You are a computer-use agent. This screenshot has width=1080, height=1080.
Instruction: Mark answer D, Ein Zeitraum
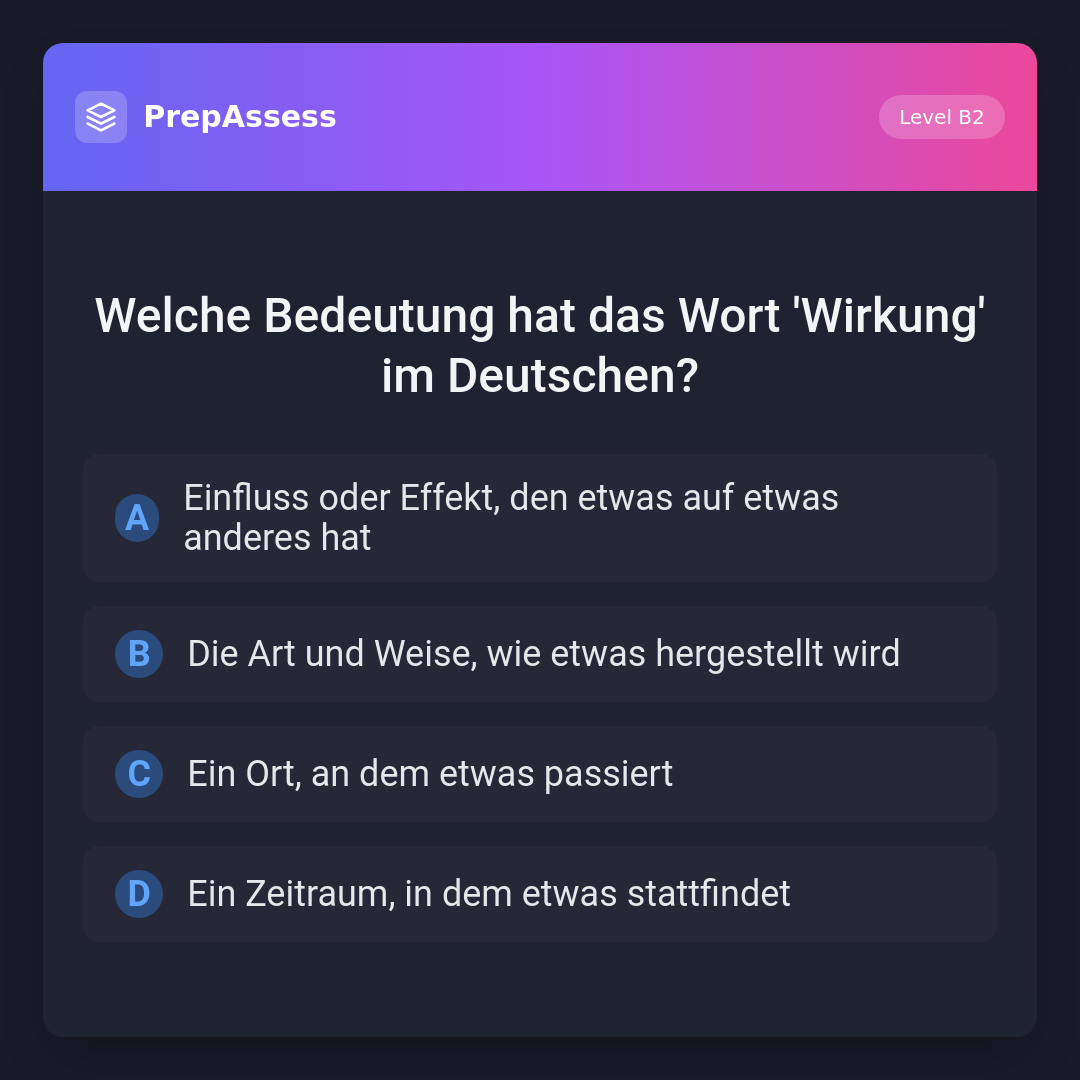[x=539, y=894]
